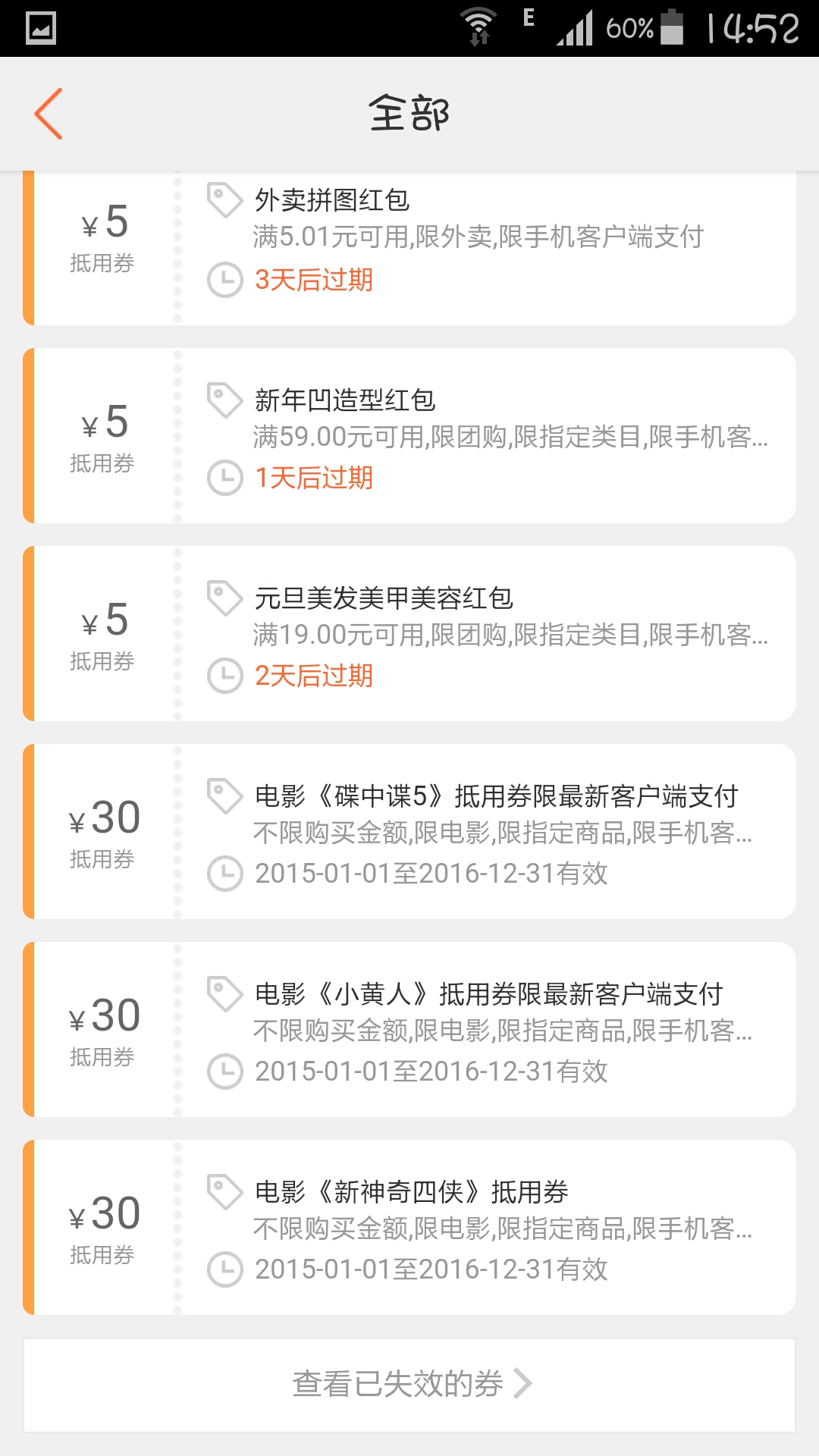Click the clock icon showing 3天后过期
Screen dimensions: 819x1456
[x=224, y=280]
